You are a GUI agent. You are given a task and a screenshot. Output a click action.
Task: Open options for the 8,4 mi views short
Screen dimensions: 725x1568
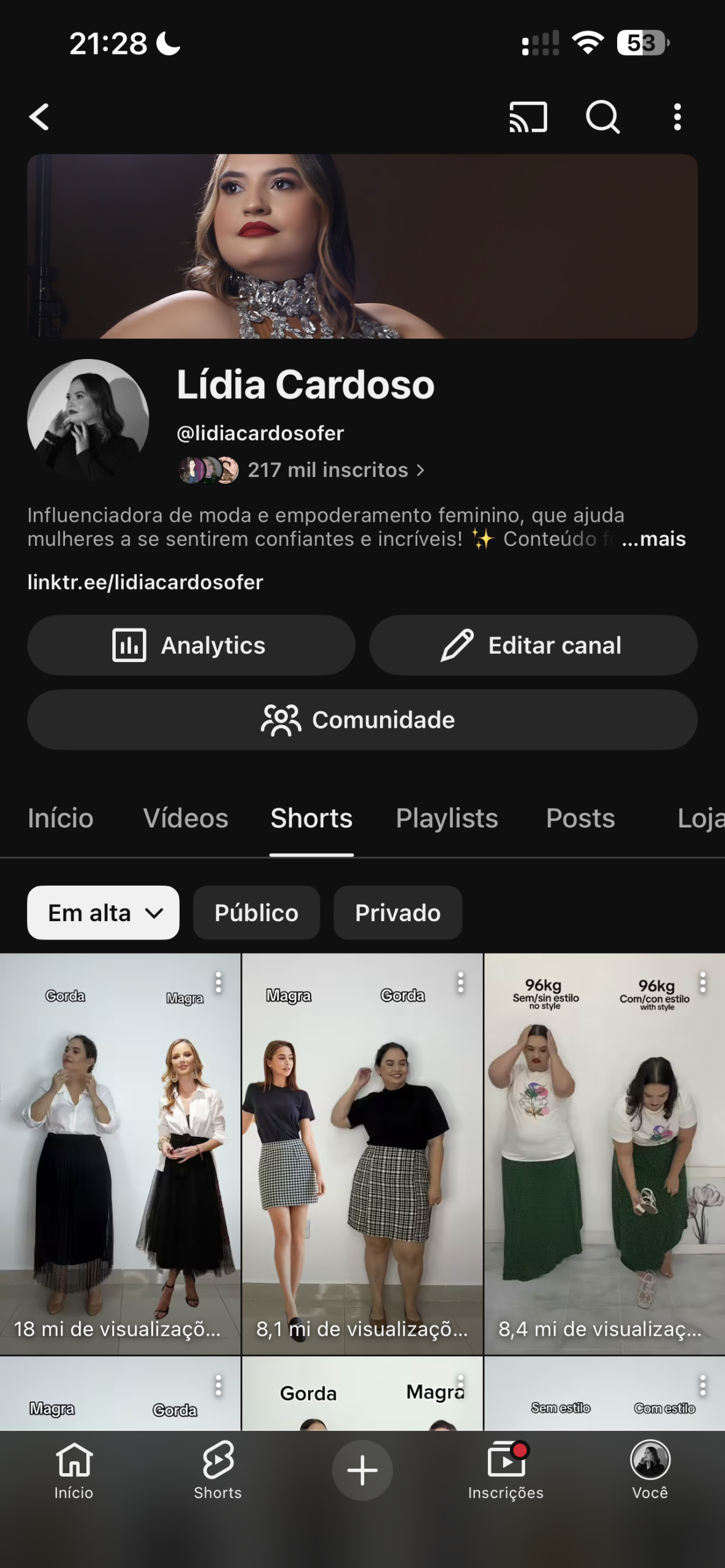702,982
